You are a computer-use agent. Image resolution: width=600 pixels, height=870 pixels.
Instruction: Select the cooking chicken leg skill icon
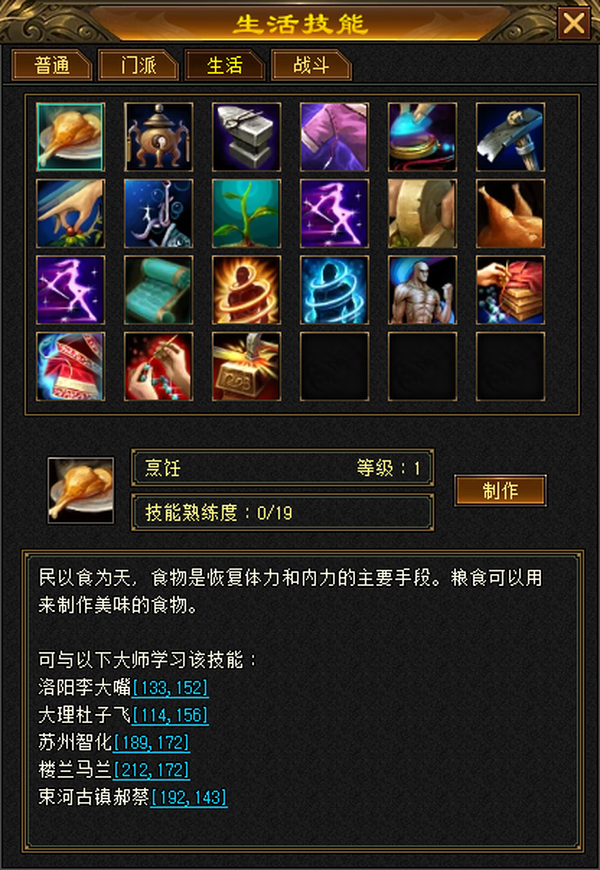70,136
